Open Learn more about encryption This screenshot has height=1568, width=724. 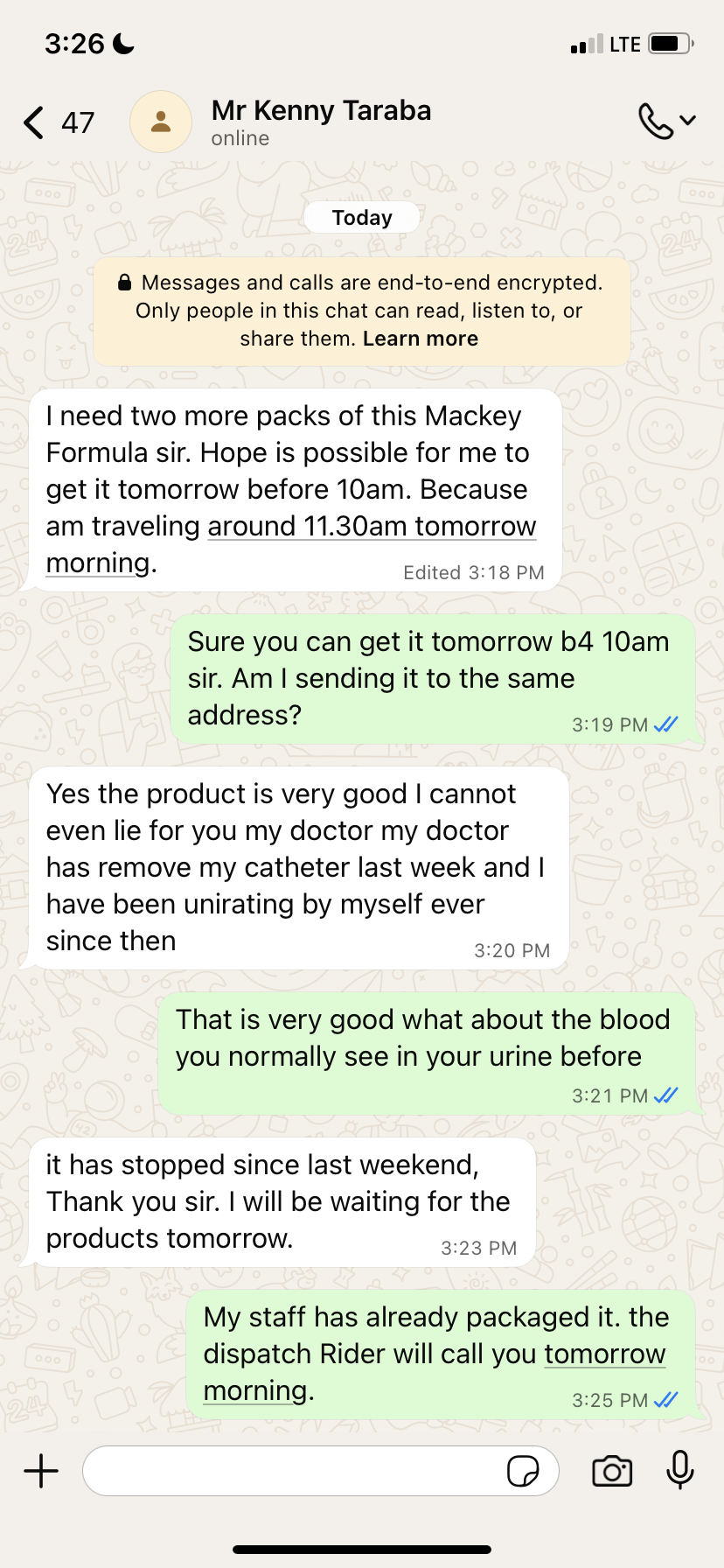tap(421, 339)
